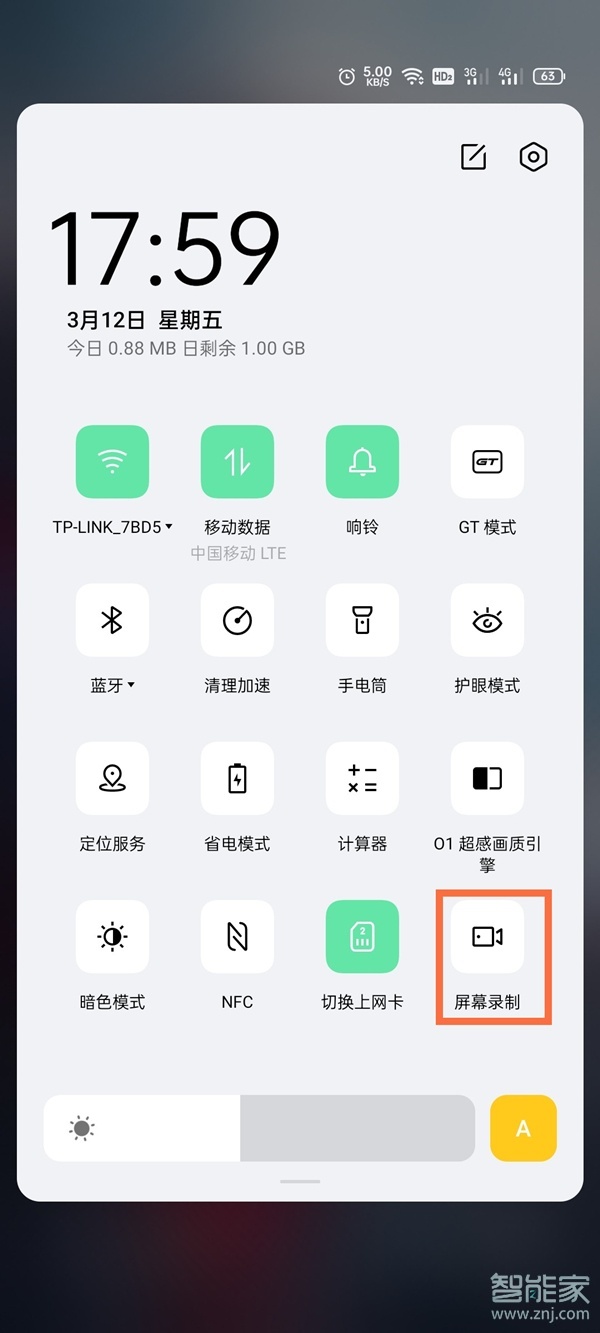Disable the 移动数据 mobile data tile
The image size is (600, 1333).
(237, 461)
